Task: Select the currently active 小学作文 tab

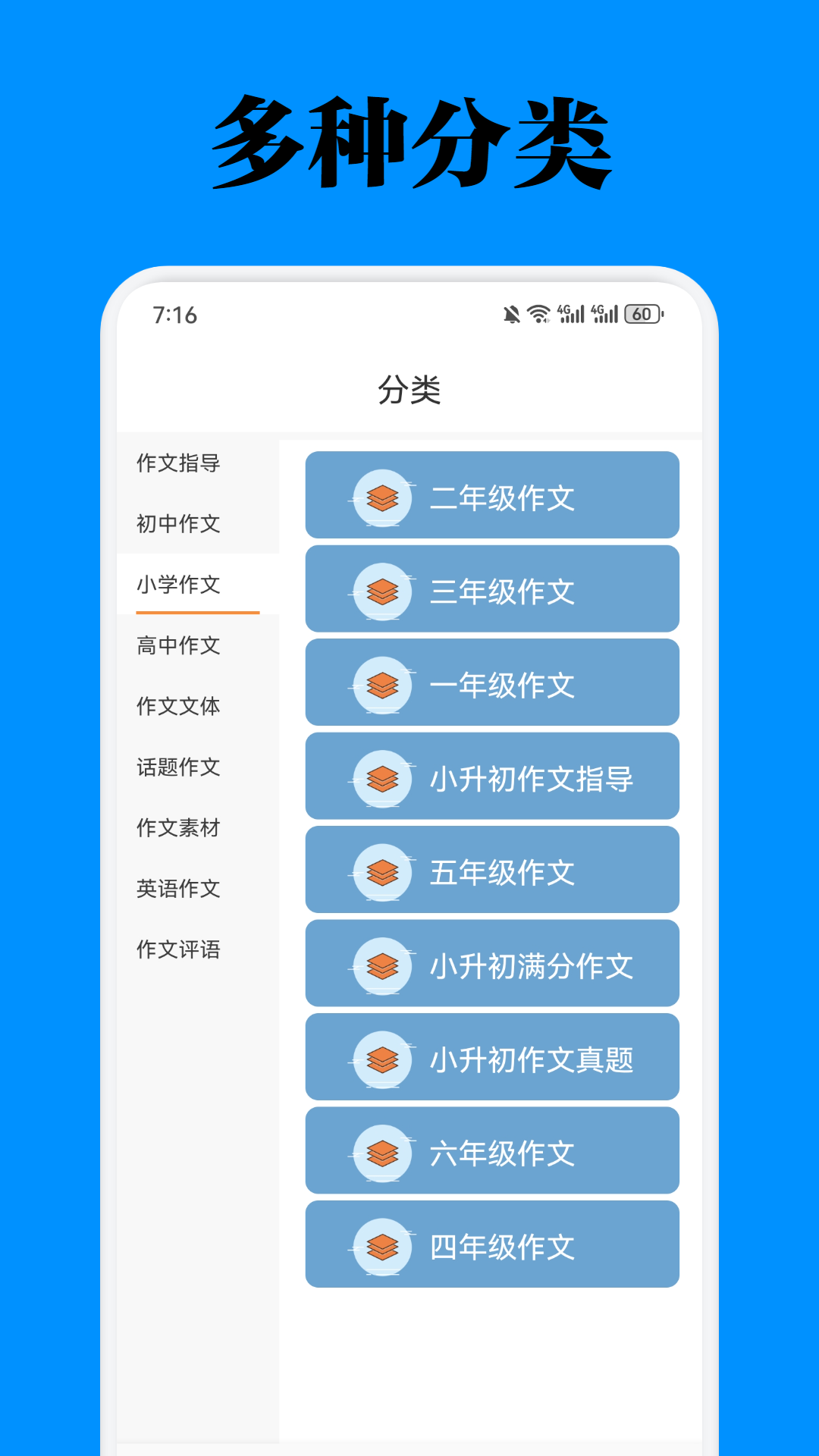Action: pos(177,585)
